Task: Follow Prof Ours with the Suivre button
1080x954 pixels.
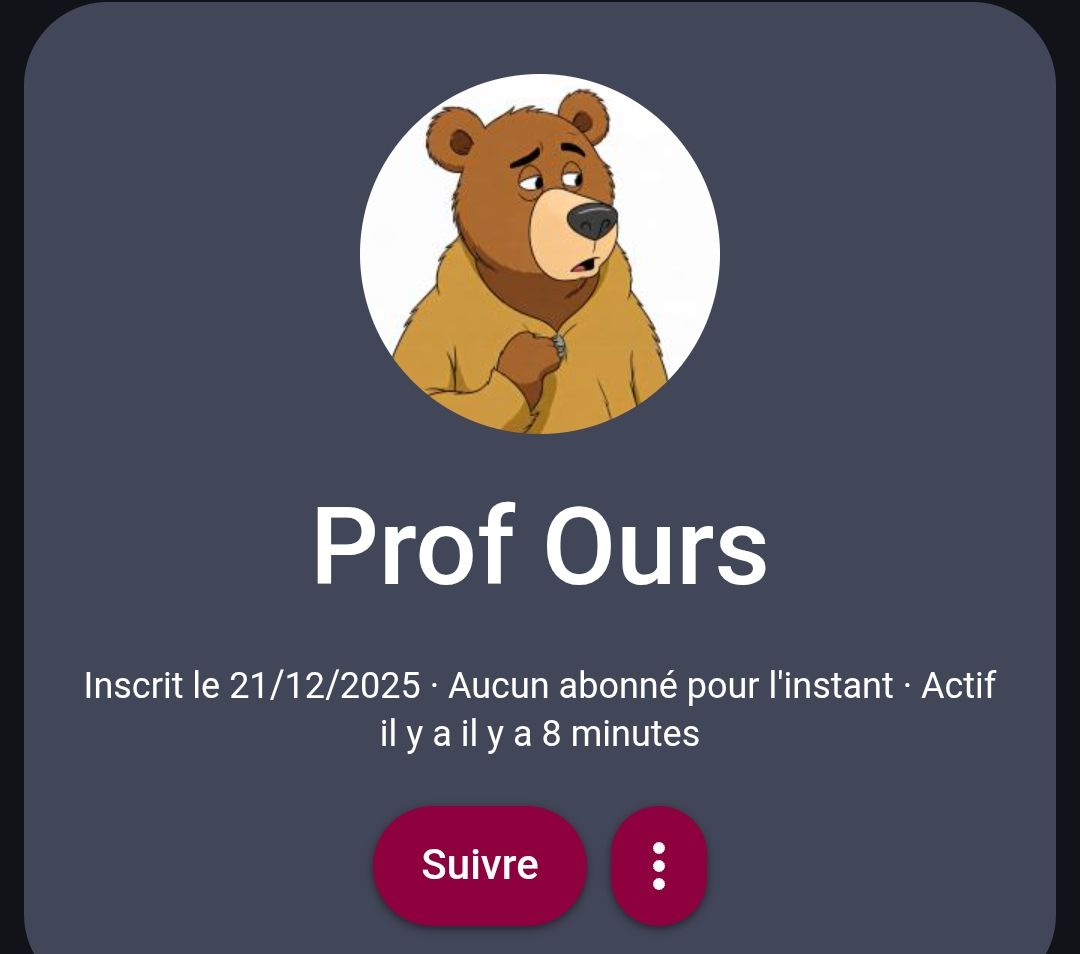Action: tap(480, 865)
